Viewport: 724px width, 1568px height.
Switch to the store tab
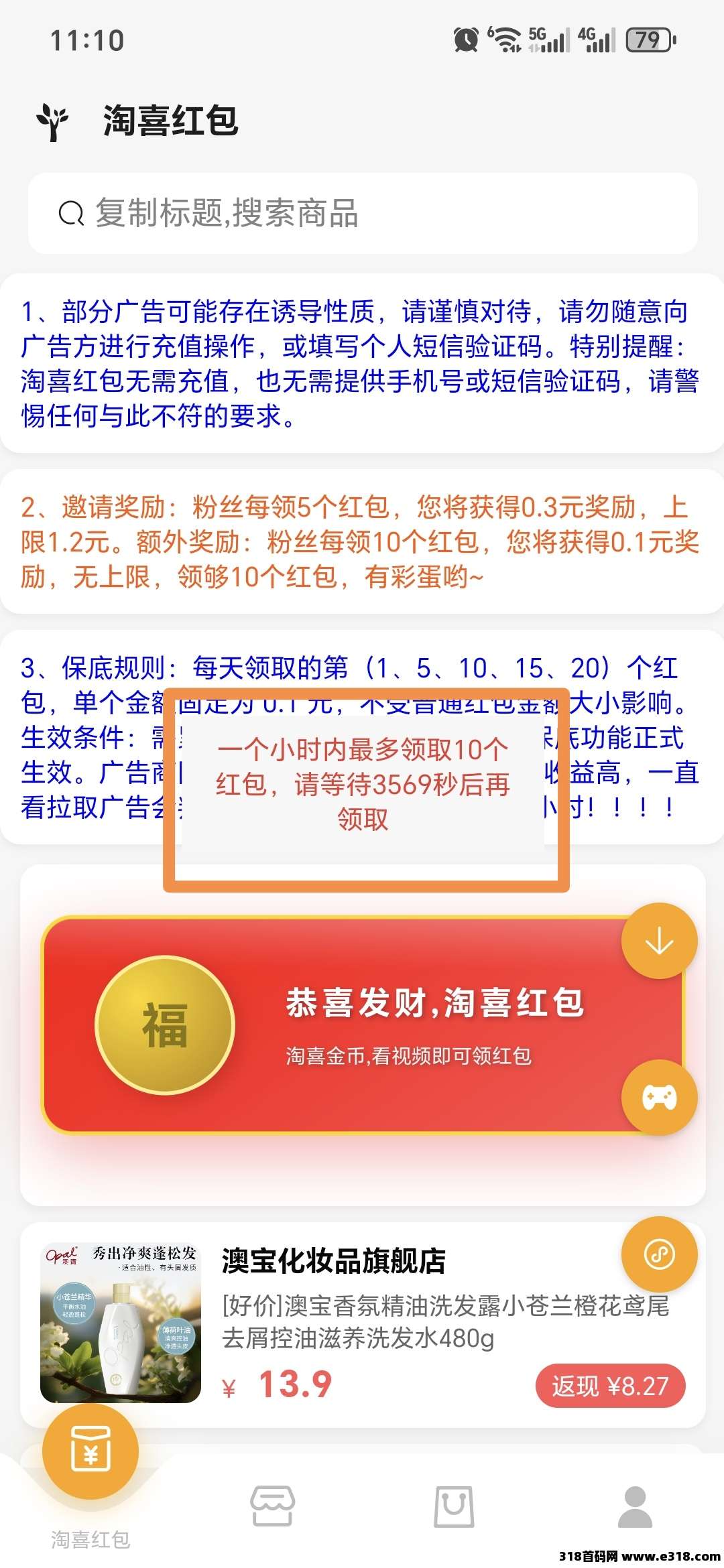point(272,1506)
